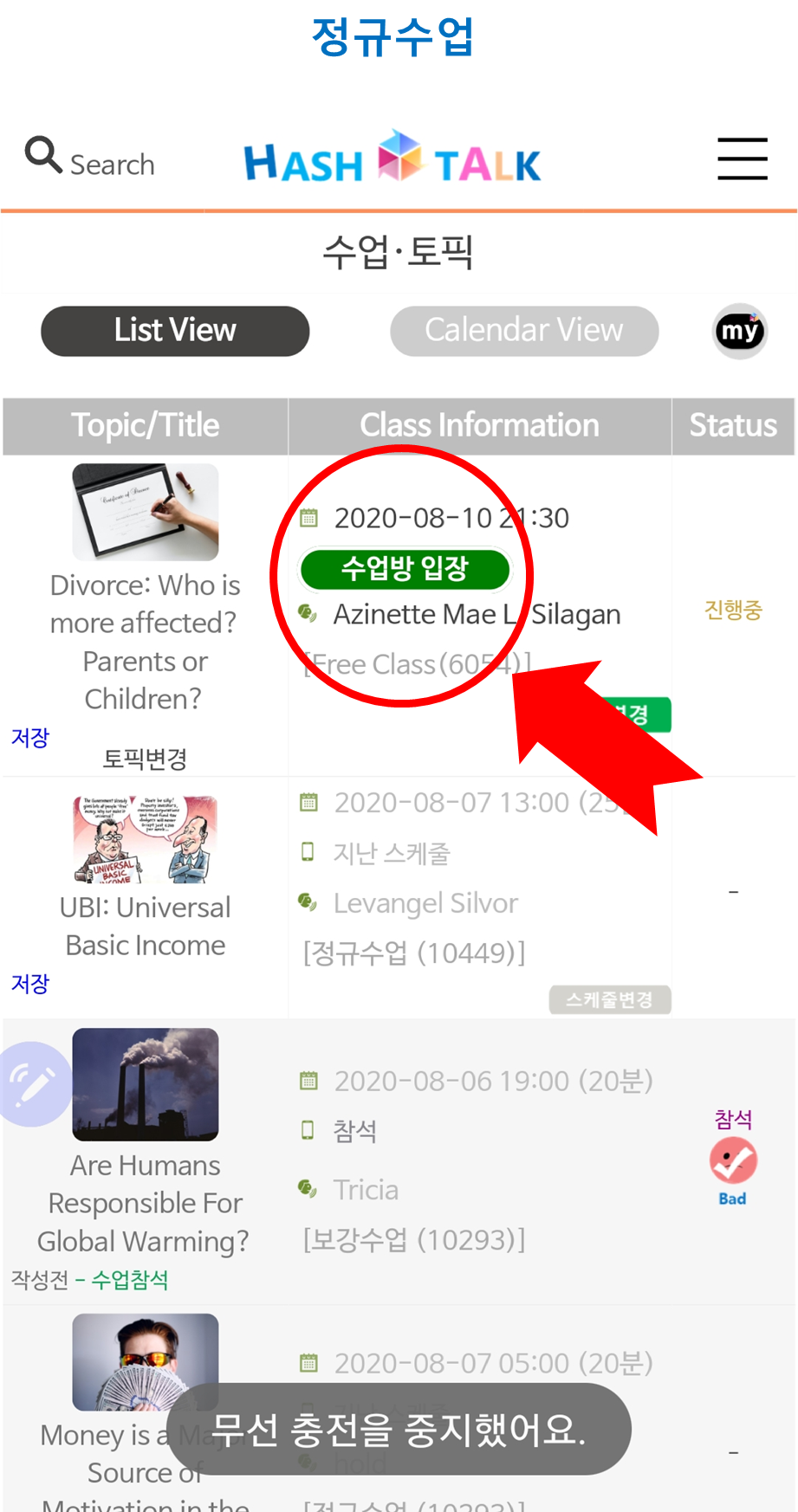Switch to Calendar View

coord(524,331)
